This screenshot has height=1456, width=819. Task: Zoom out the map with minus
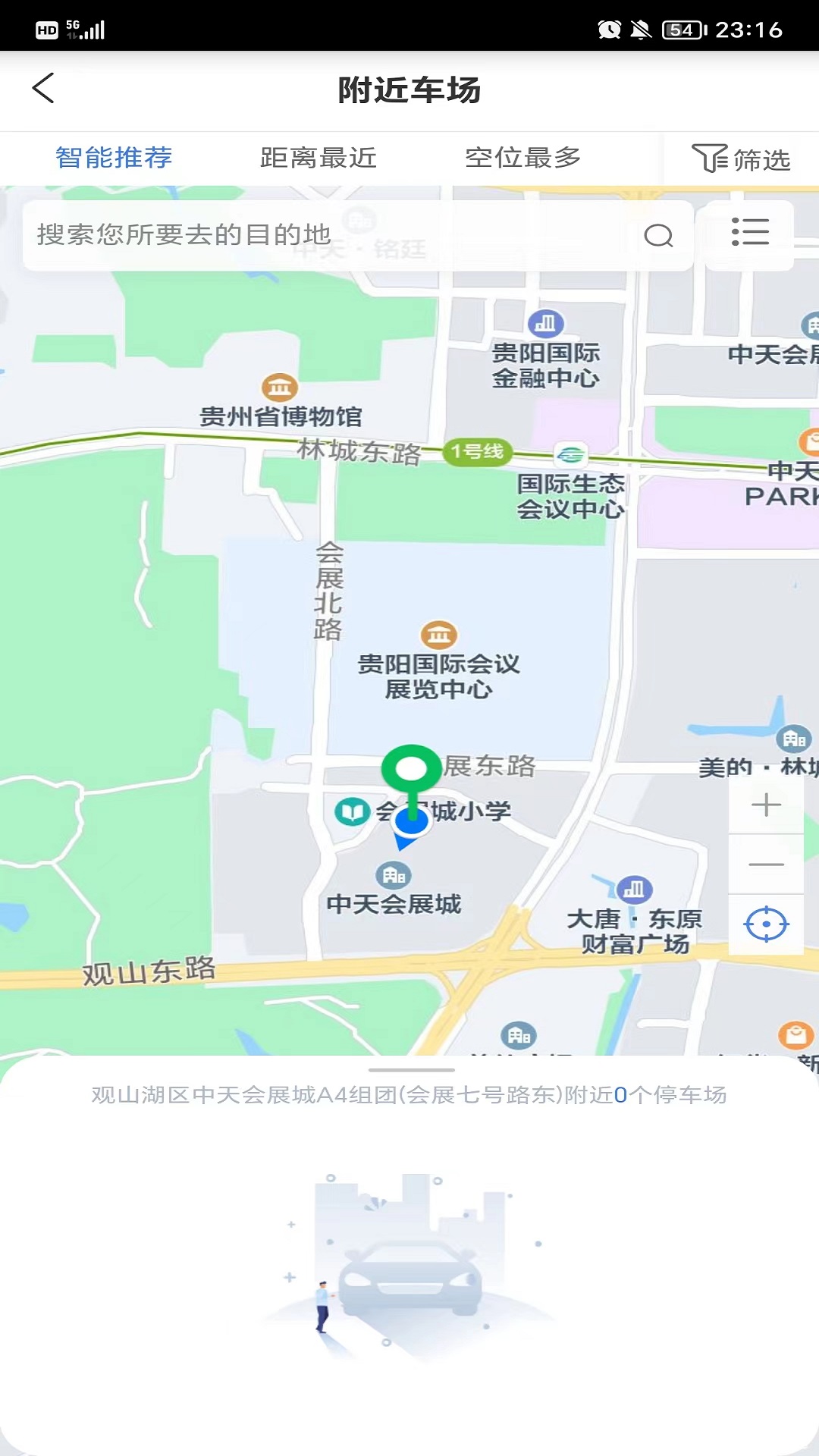point(766,864)
